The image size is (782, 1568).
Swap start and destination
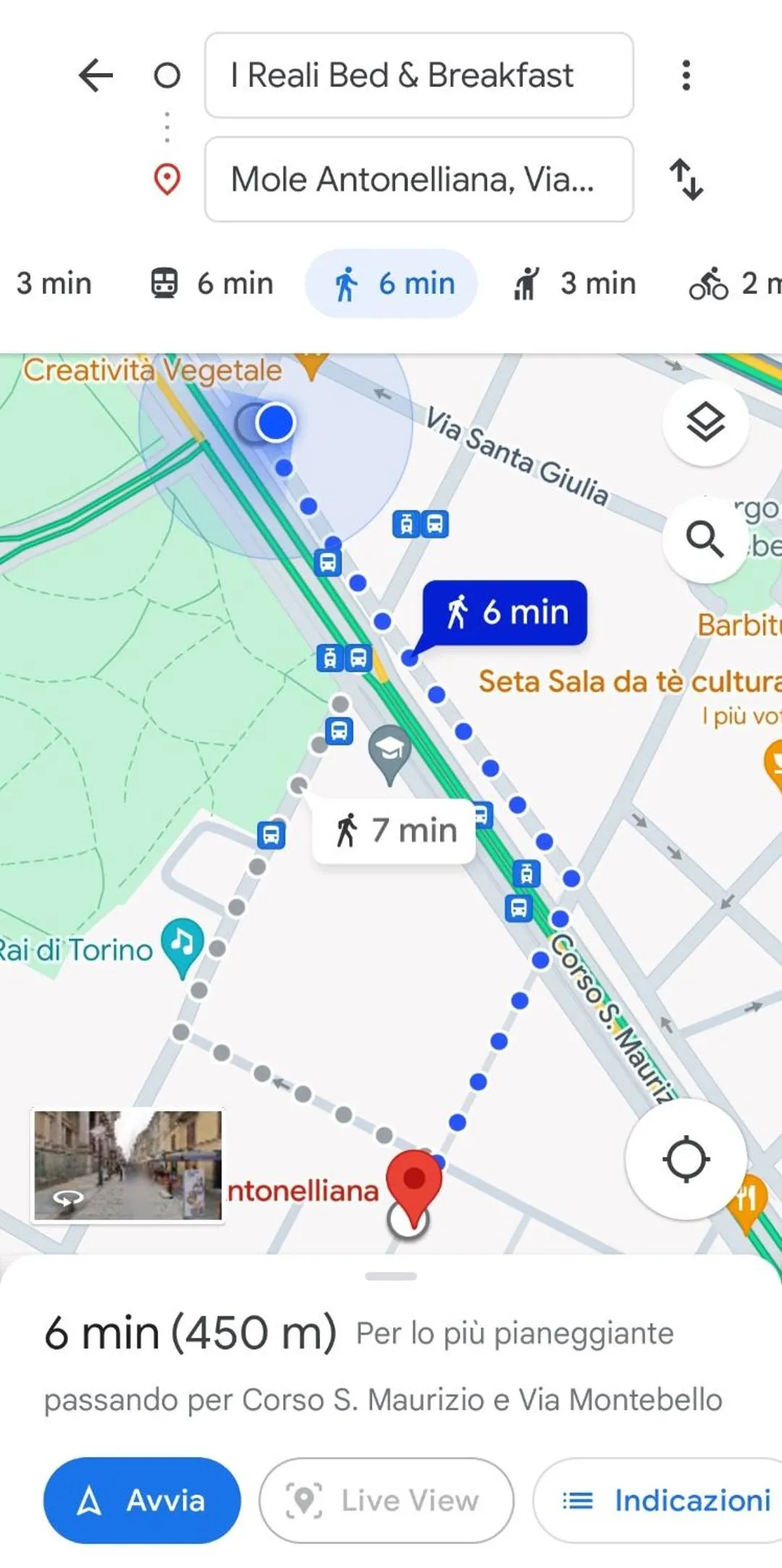(x=686, y=180)
